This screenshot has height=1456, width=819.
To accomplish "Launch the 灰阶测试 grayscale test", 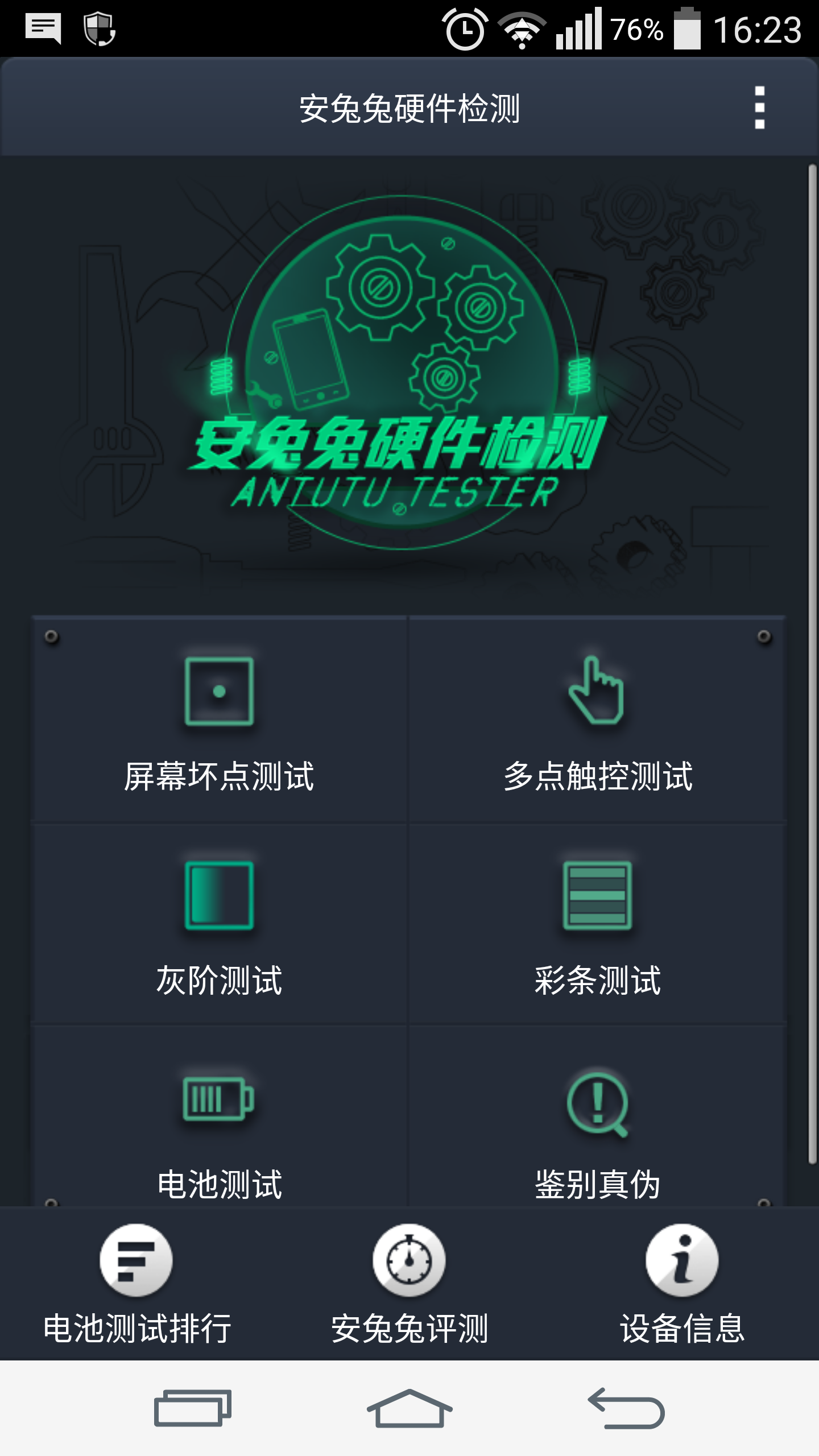I will 219,924.
